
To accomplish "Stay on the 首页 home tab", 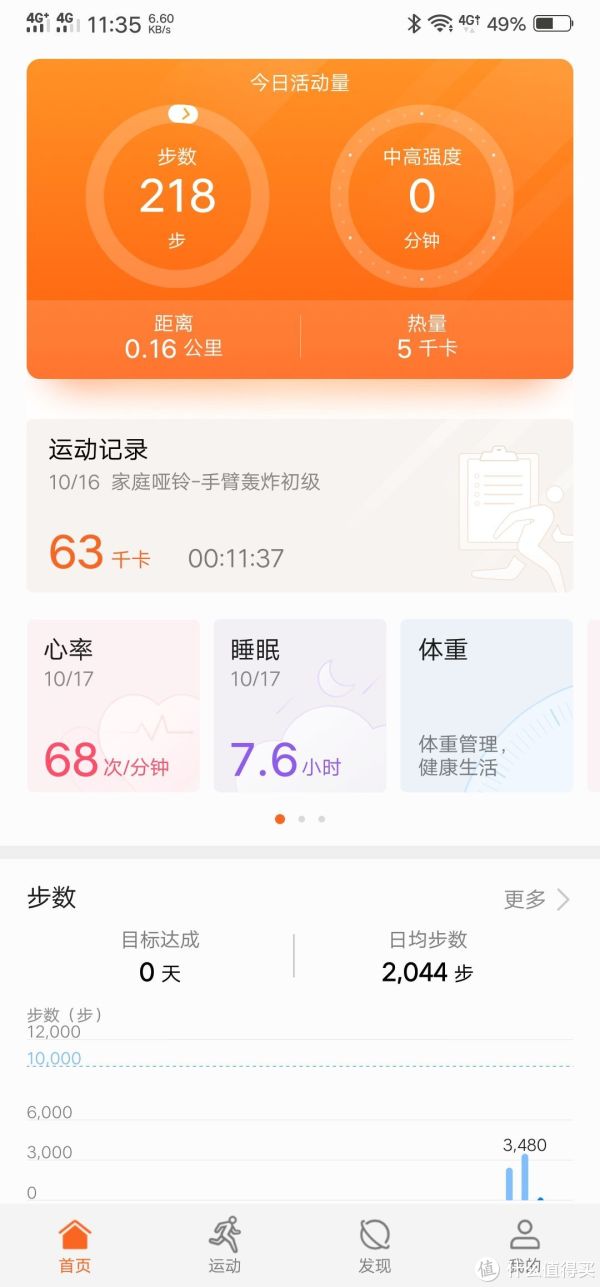I will point(75,1245).
